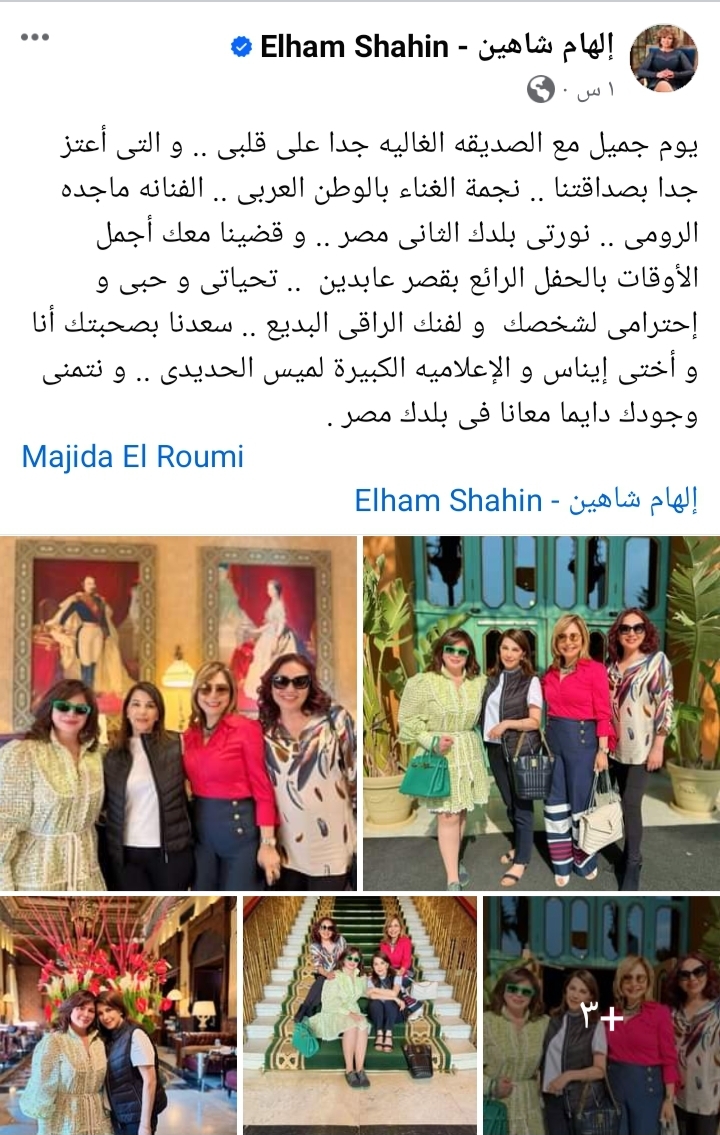Open Elham Shahin's profile picture
This screenshot has height=1135, width=720.
pos(663,59)
